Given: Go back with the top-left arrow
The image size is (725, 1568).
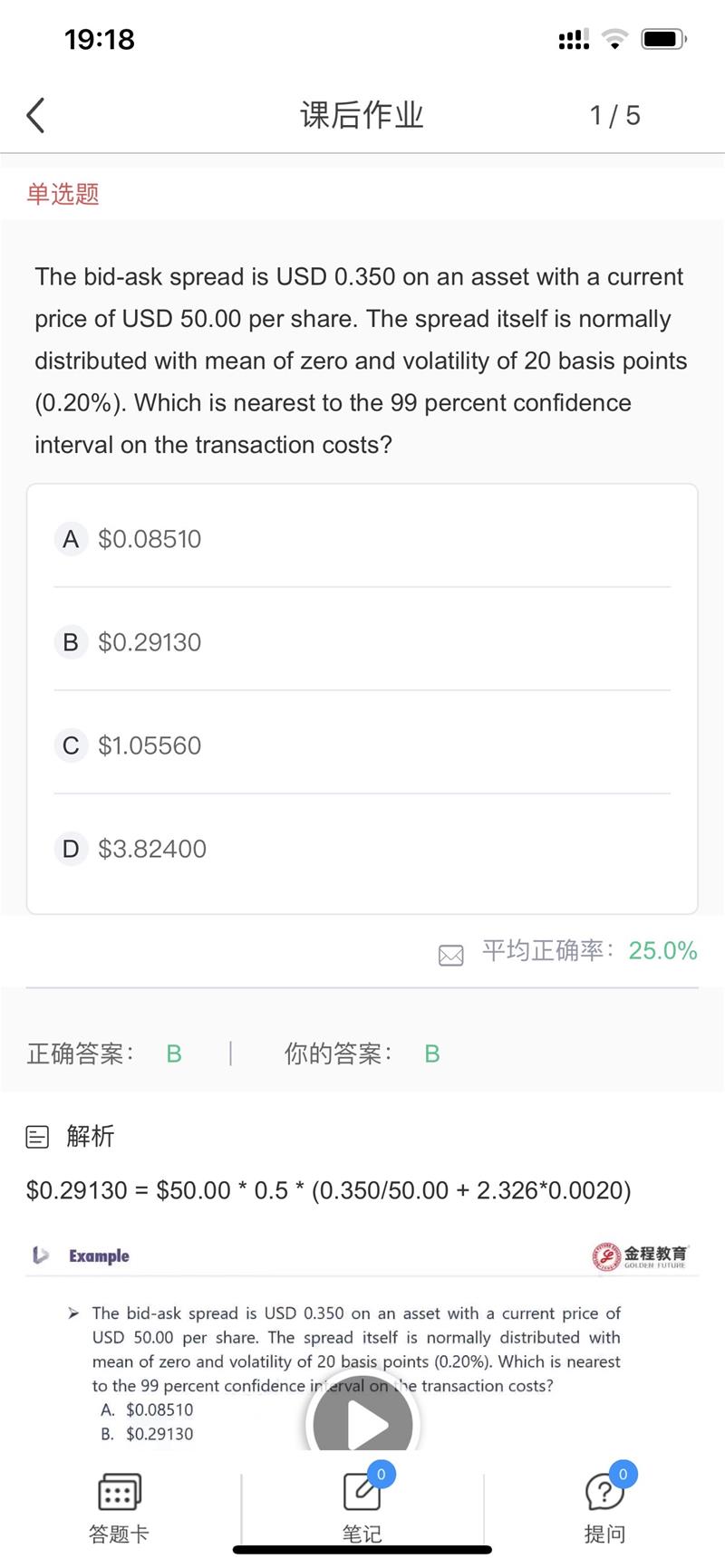Looking at the screenshot, I should pyautogui.click(x=35, y=115).
